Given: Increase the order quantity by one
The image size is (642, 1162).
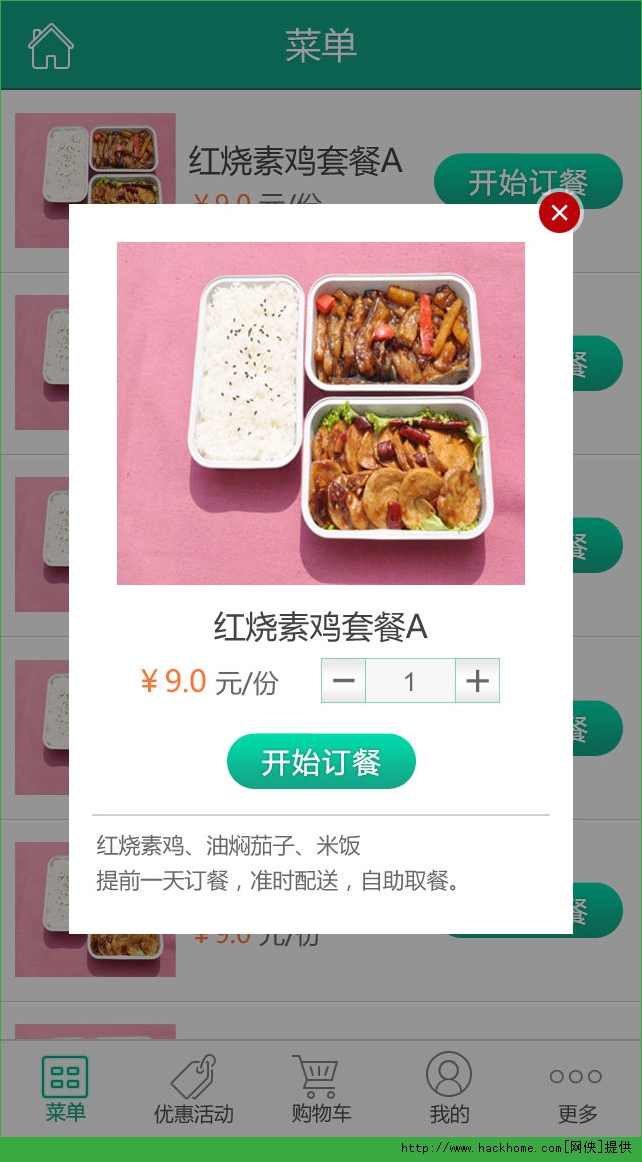Looking at the screenshot, I should [x=477, y=681].
